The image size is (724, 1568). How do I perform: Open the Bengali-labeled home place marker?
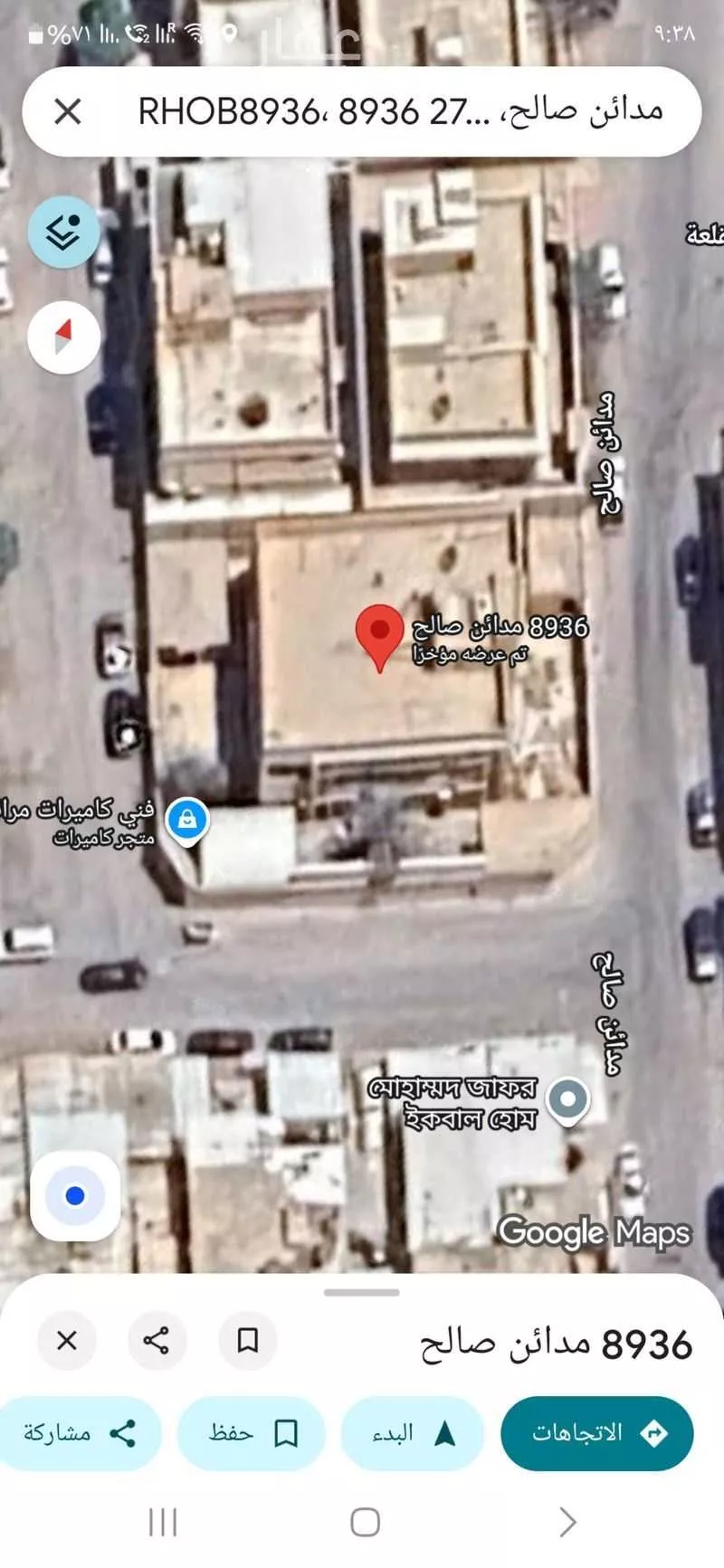568,1099
